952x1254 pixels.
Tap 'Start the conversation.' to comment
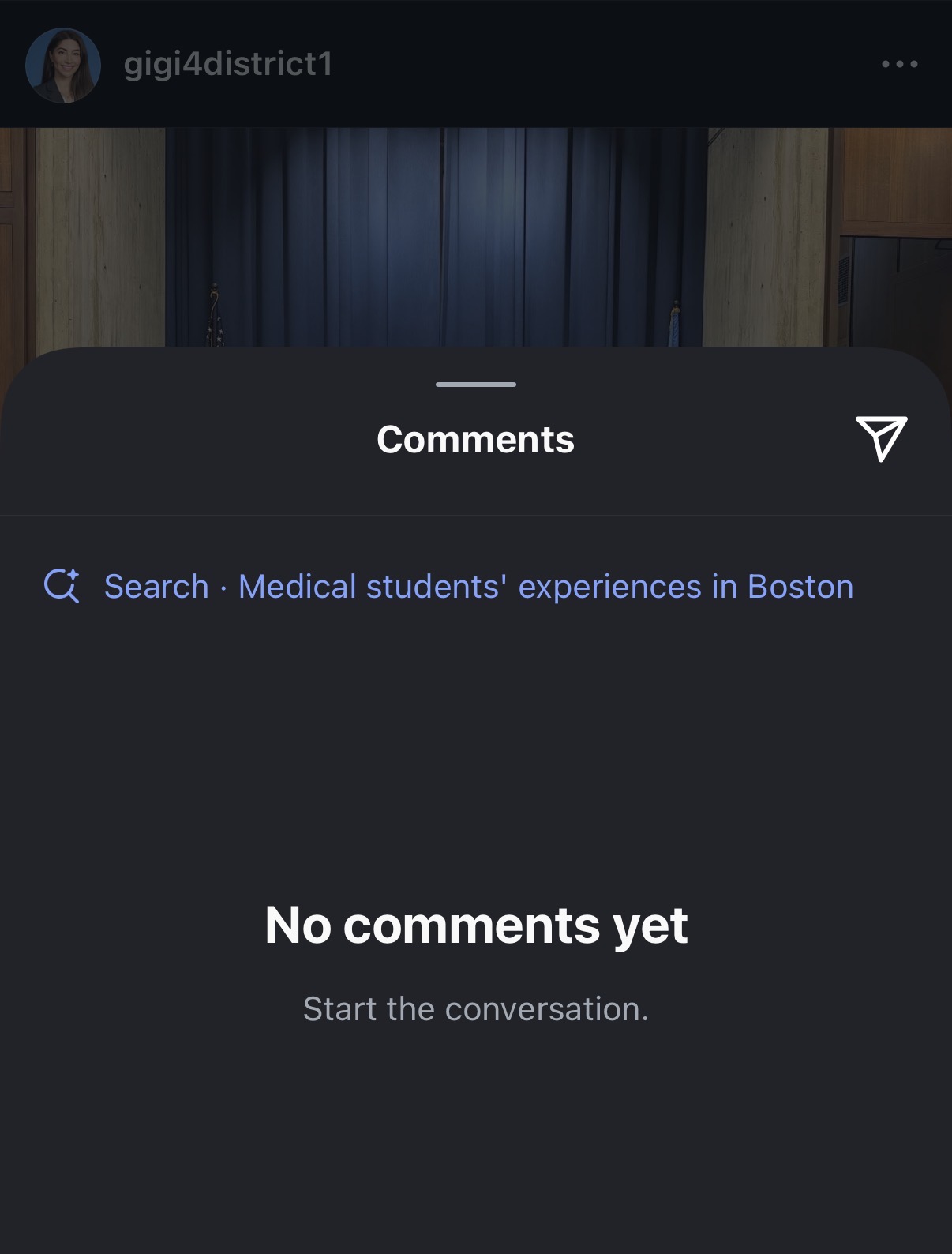[x=475, y=1008]
